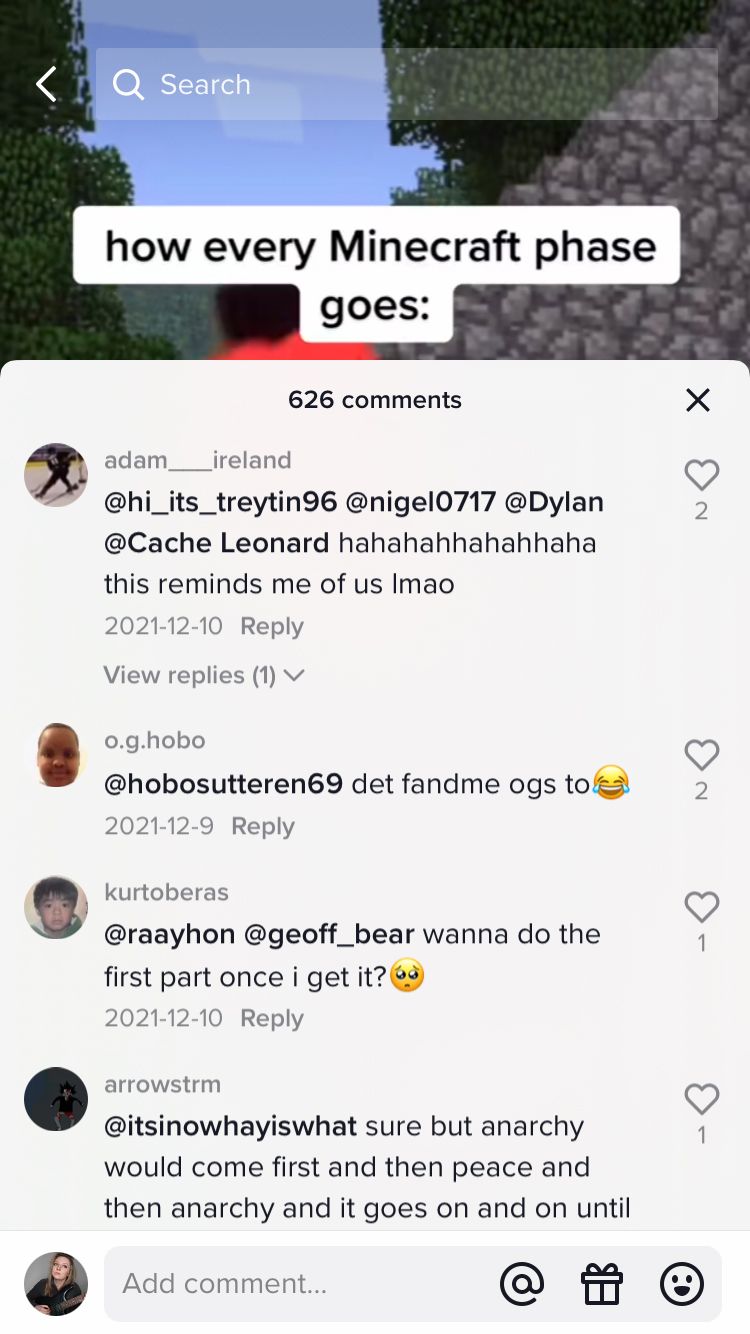Open the gift icon in comment bar
This screenshot has width=750, height=1334.
[602, 1283]
